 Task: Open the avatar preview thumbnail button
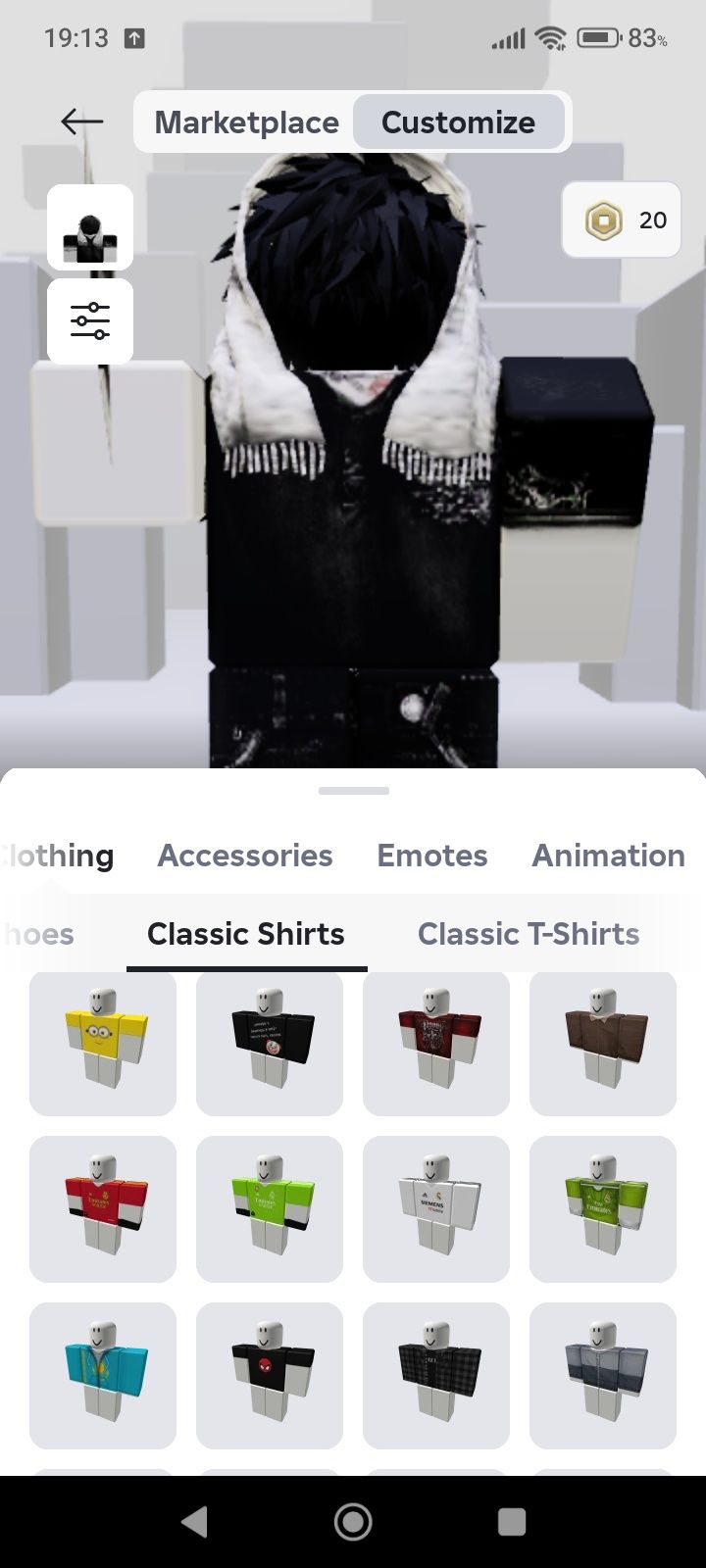90,227
